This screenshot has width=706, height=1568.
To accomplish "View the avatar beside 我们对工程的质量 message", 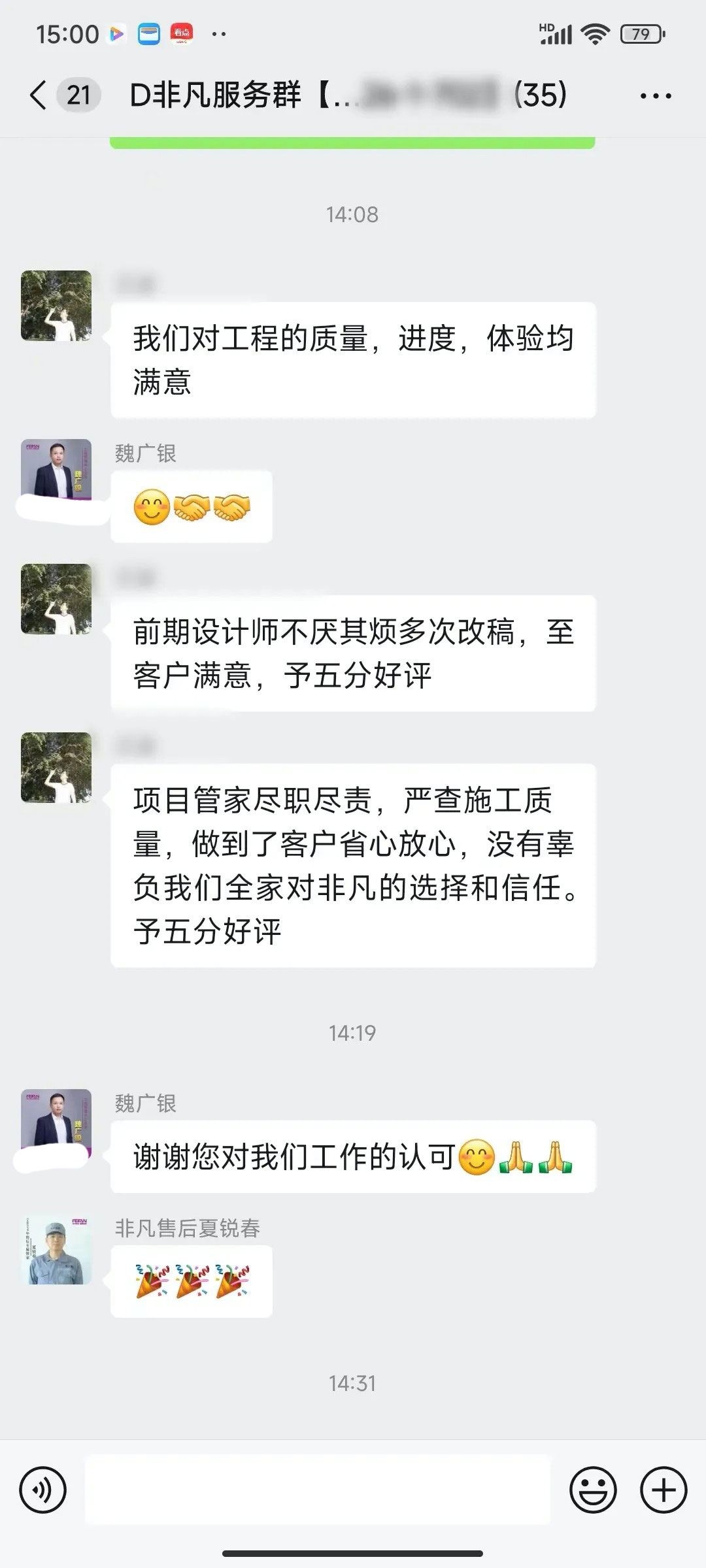I will click(x=56, y=306).
